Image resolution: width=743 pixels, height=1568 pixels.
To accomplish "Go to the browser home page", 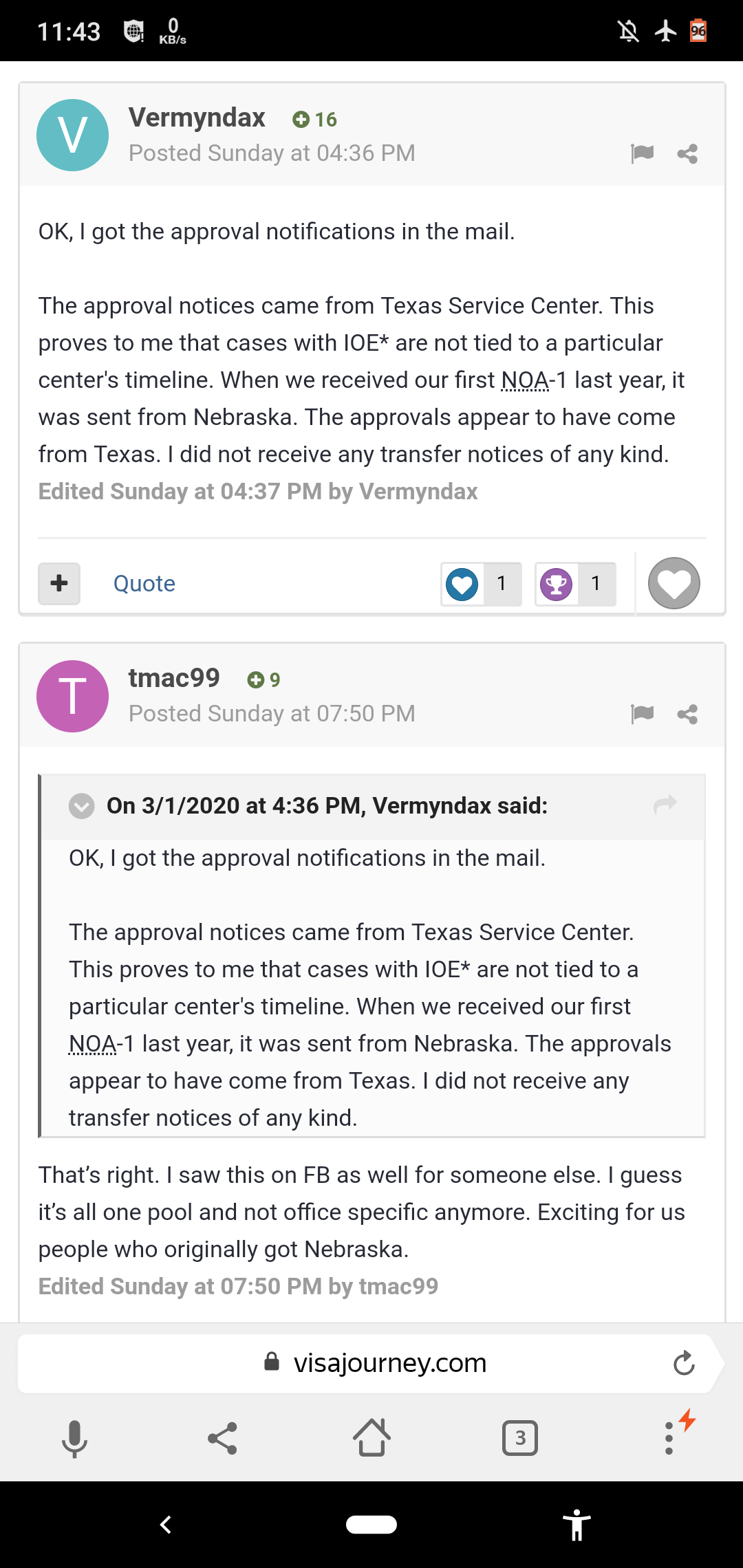I will click(371, 1438).
